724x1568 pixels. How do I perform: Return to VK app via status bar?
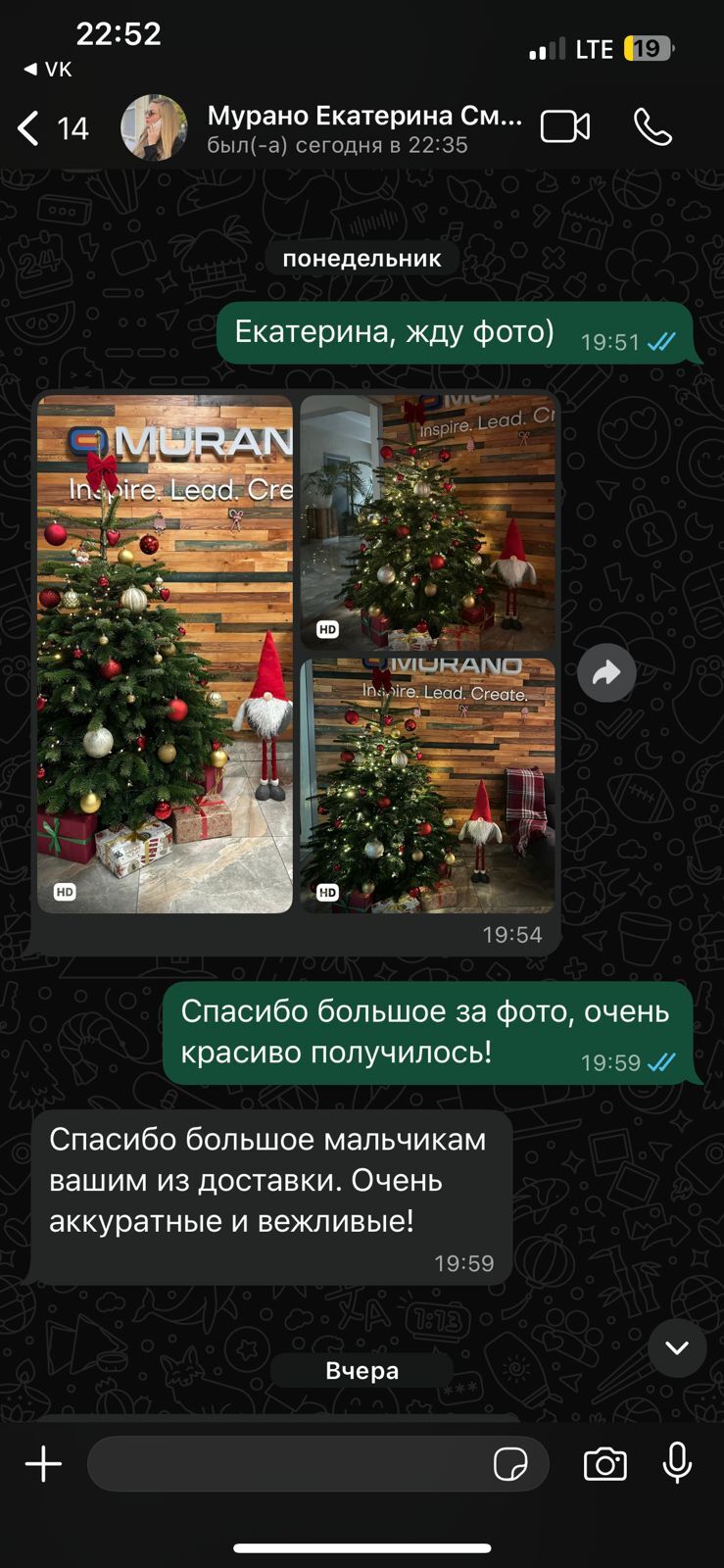pos(47,69)
